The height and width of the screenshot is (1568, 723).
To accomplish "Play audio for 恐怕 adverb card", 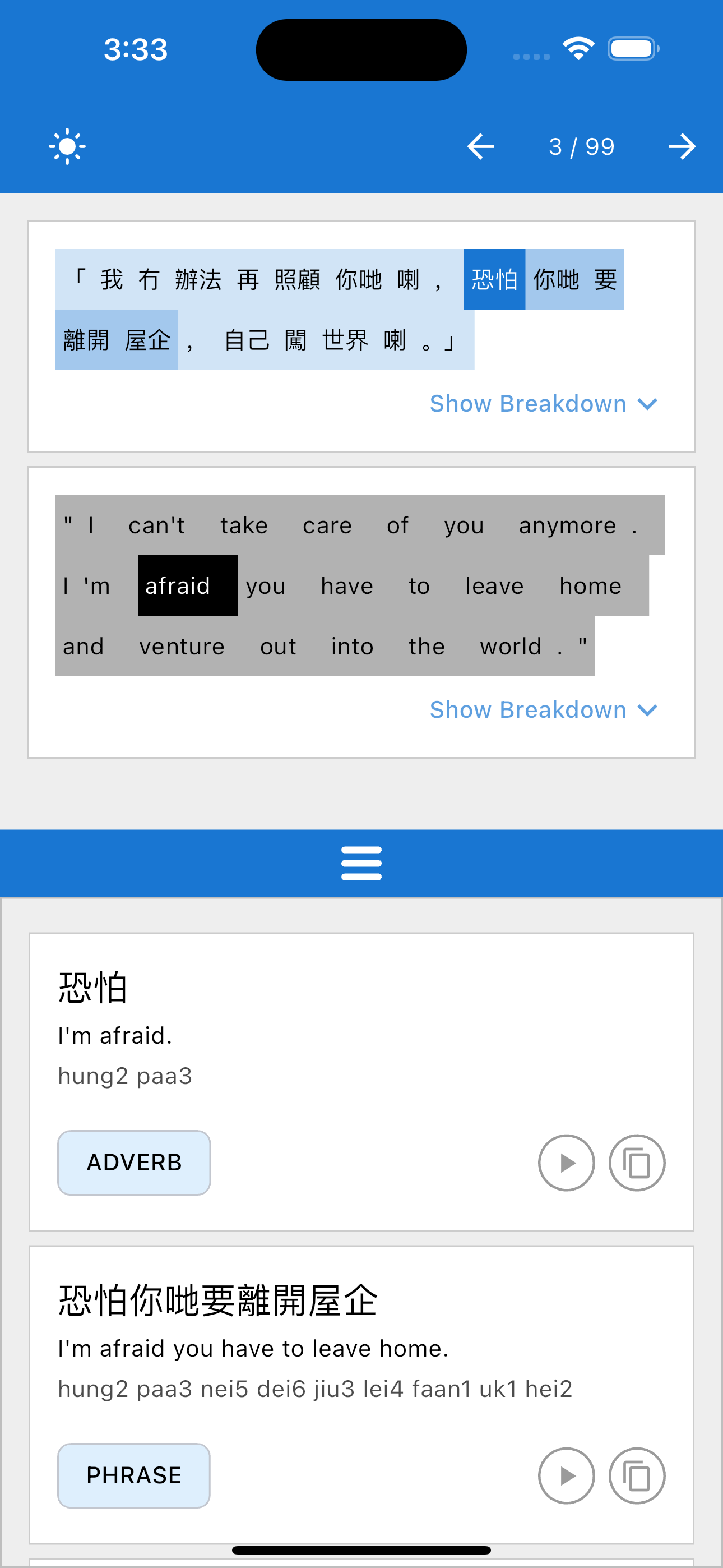I will pos(566,1163).
